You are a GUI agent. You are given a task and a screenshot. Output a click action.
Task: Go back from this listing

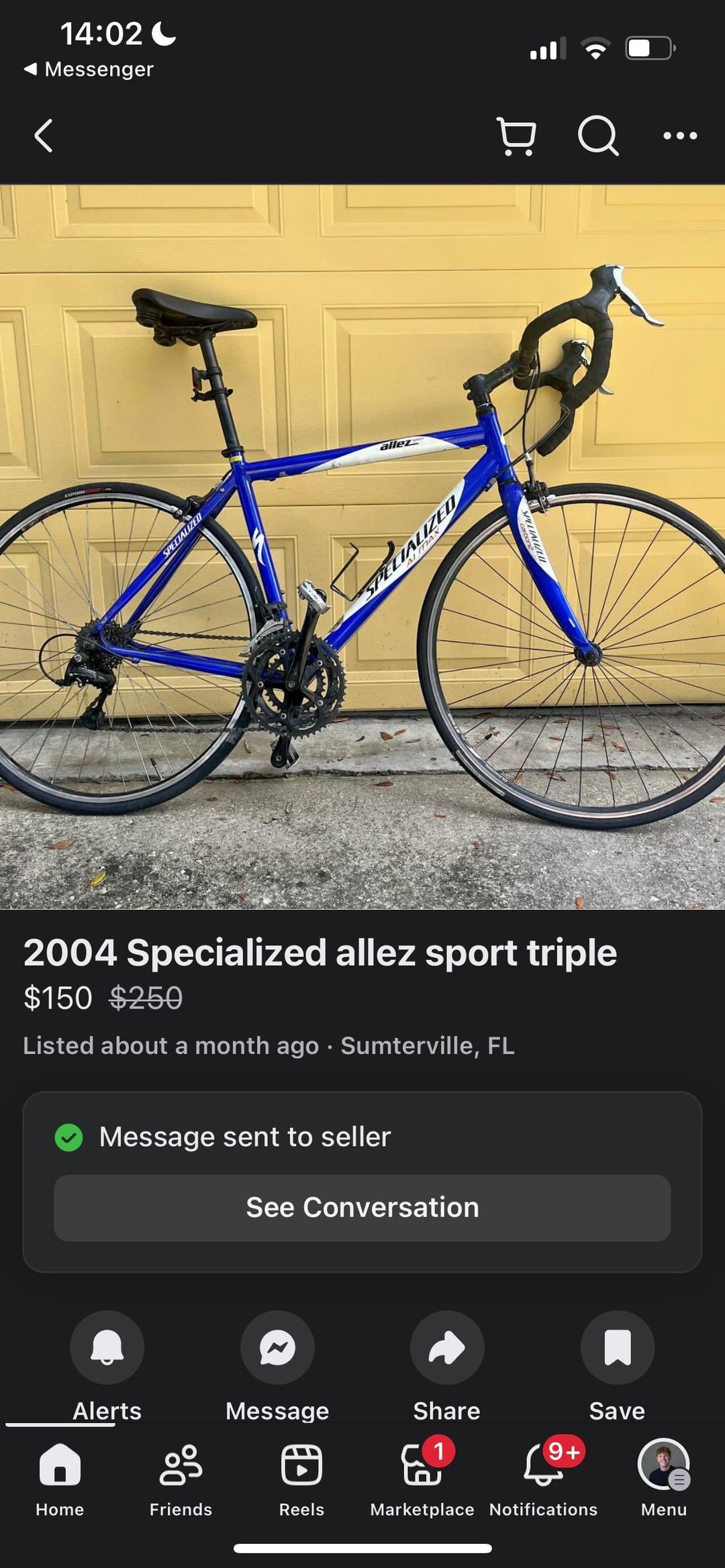click(x=44, y=136)
